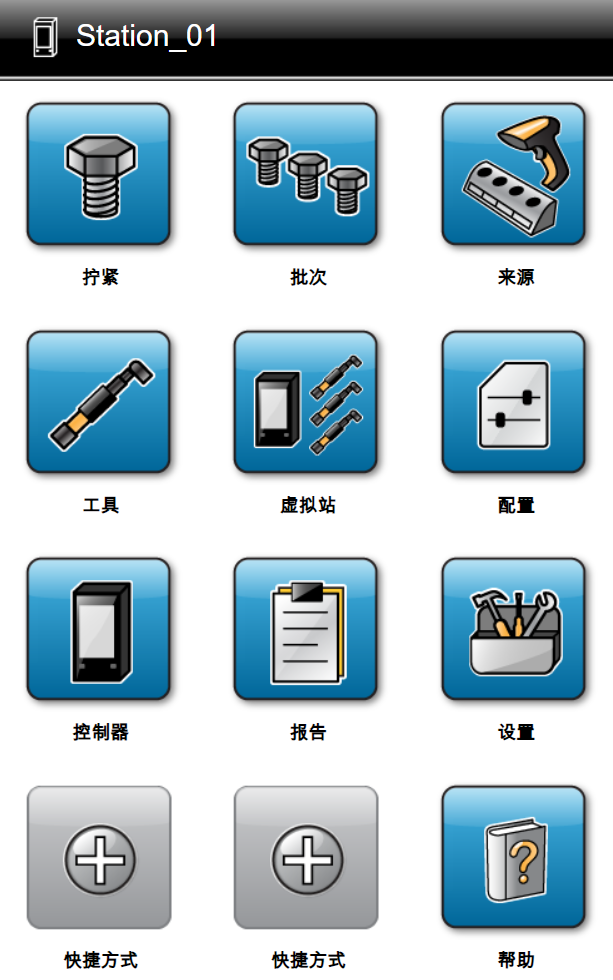Open the 工具 tool section

(x=98, y=402)
